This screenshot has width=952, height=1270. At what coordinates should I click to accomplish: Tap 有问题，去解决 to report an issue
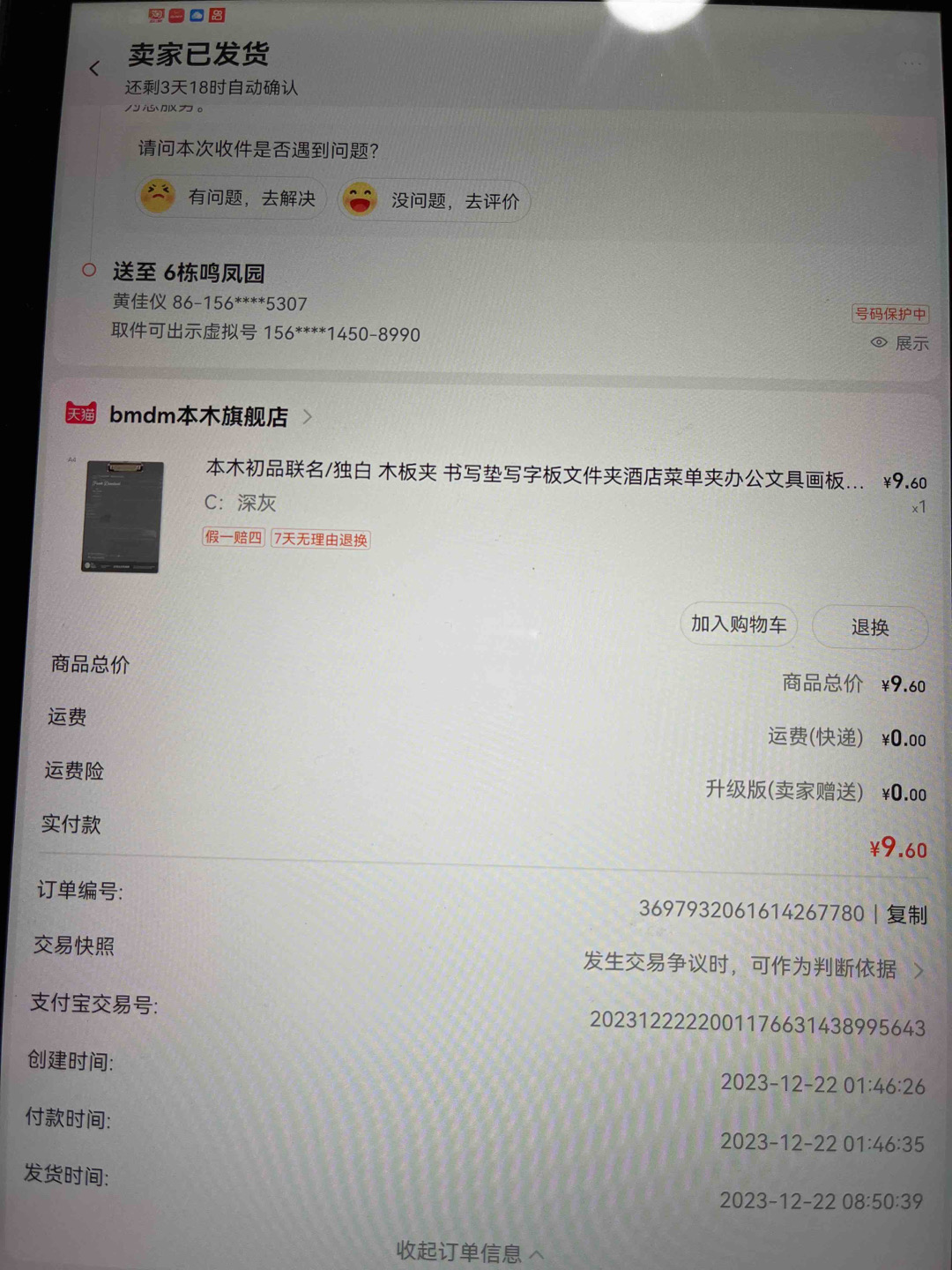tap(231, 198)
